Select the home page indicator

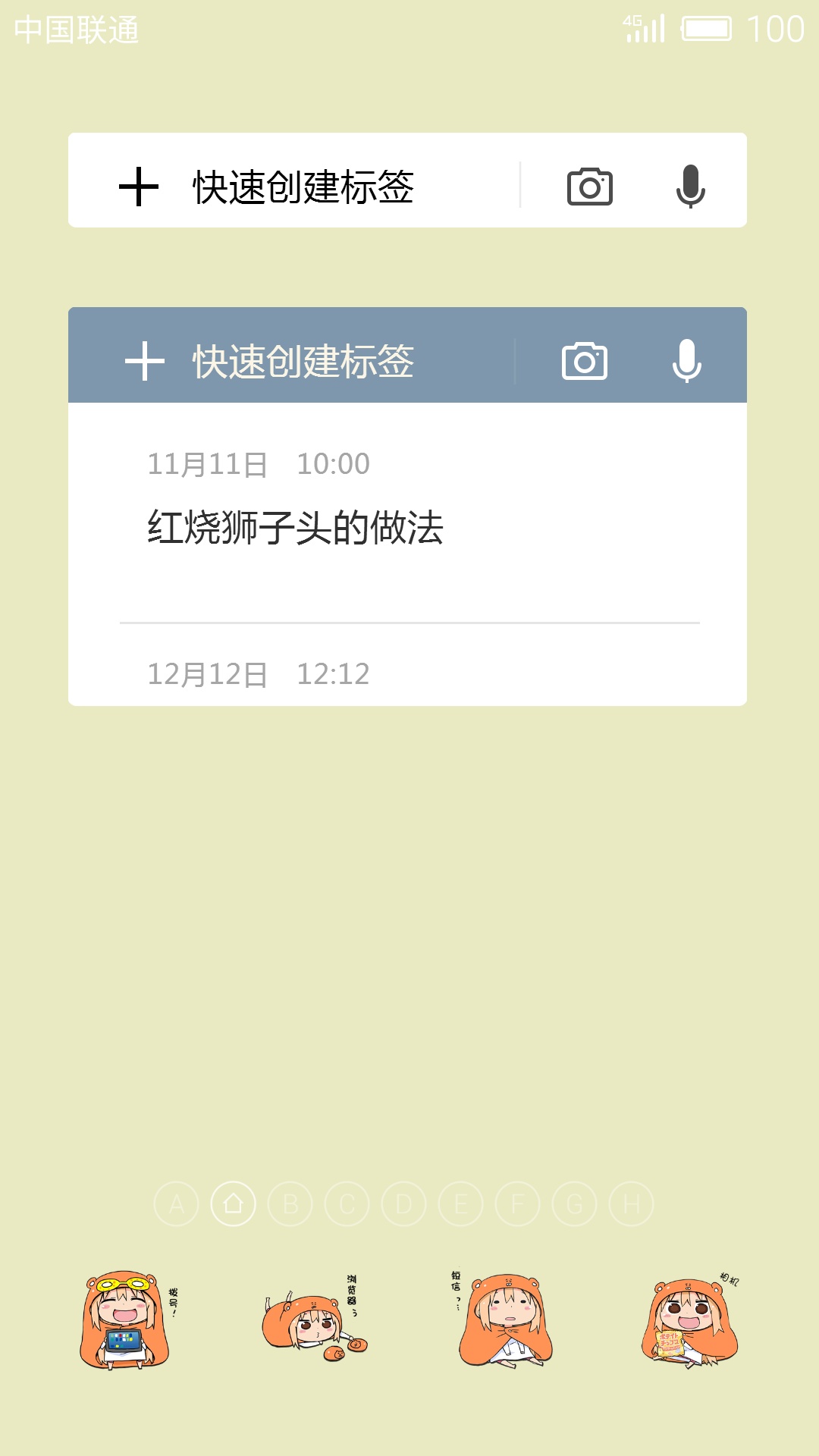(x=234, y=1203)
